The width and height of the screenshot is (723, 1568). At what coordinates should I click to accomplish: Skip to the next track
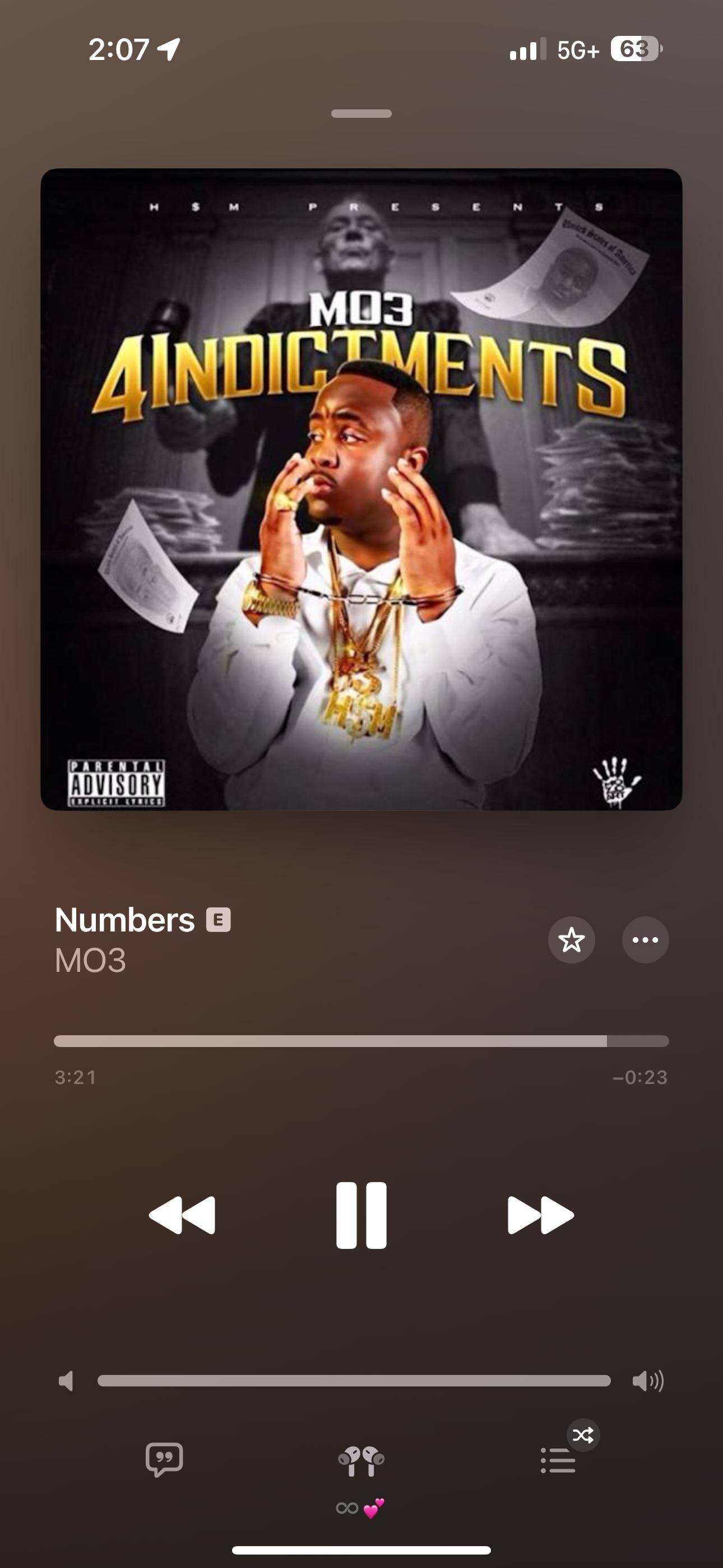(x=540, y=1215)
